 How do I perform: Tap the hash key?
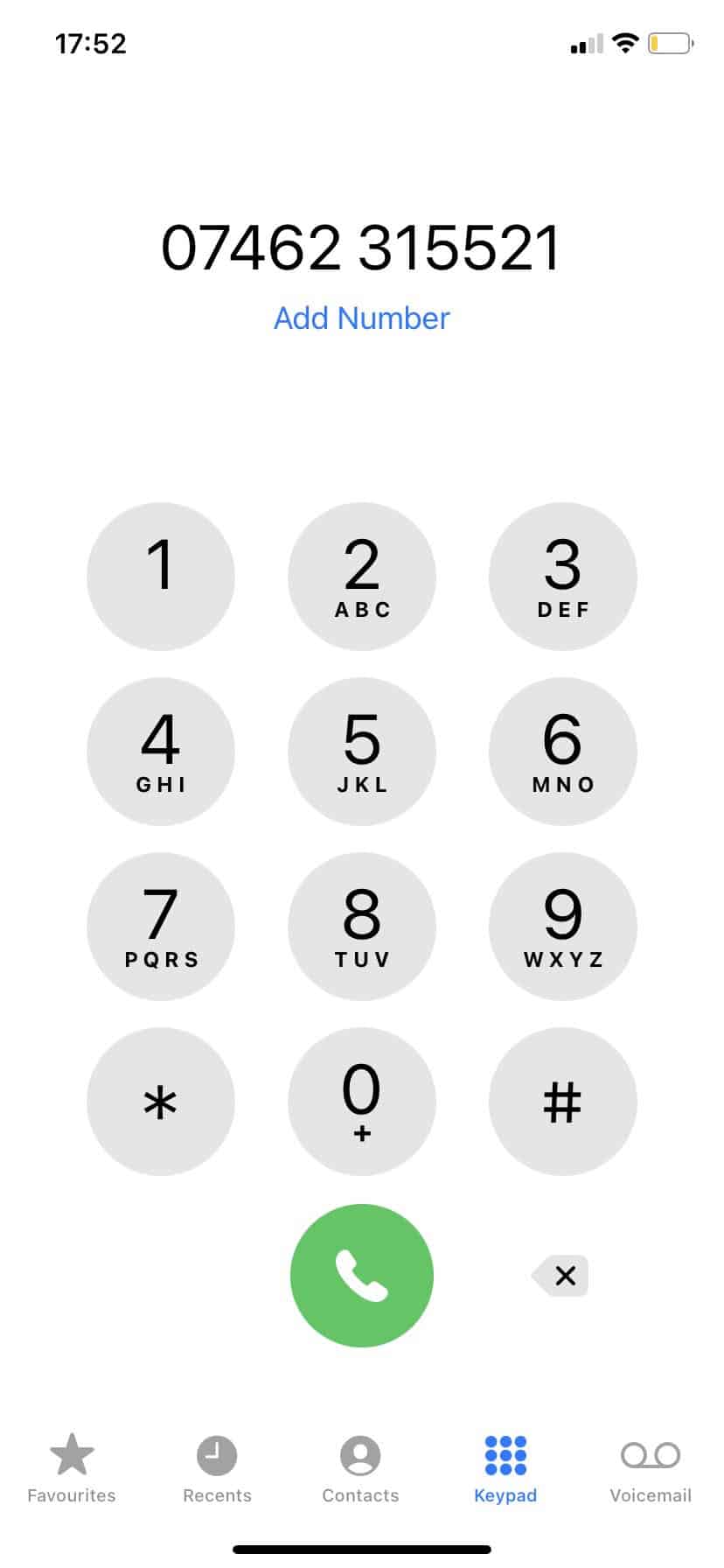[x=562, y=1102]
